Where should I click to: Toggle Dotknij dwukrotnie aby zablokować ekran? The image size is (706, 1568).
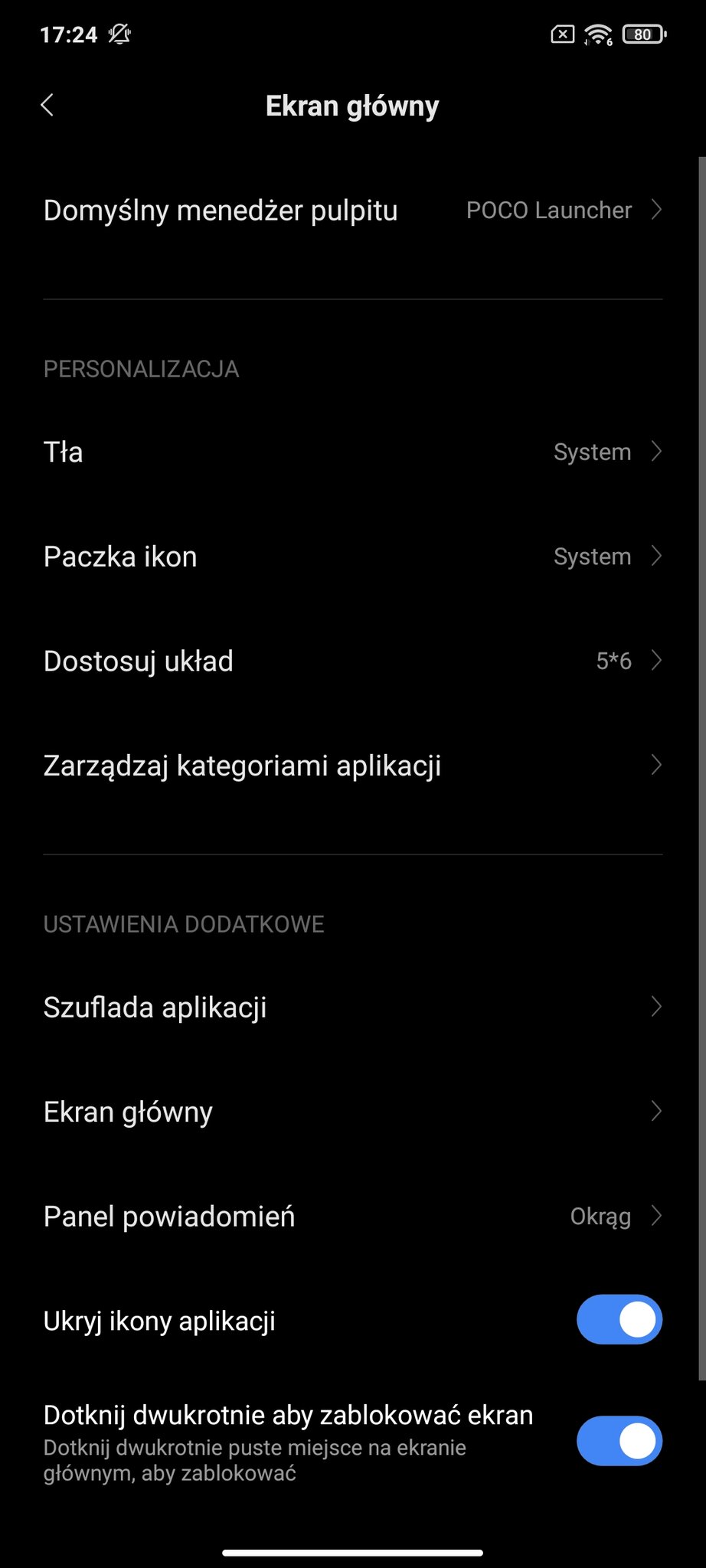tap(619, 1441)
